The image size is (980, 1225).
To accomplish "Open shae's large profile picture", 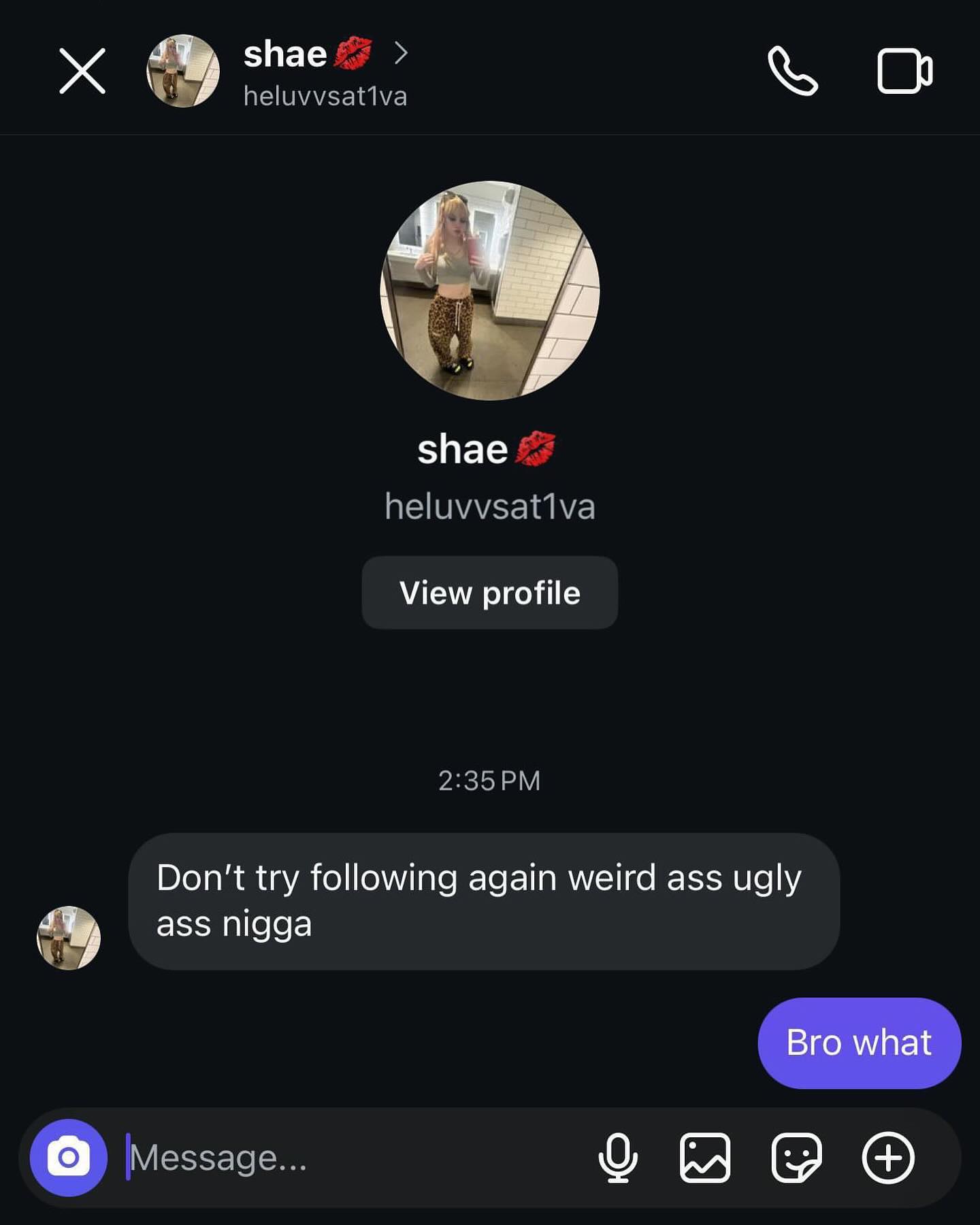I will [489, 291].
